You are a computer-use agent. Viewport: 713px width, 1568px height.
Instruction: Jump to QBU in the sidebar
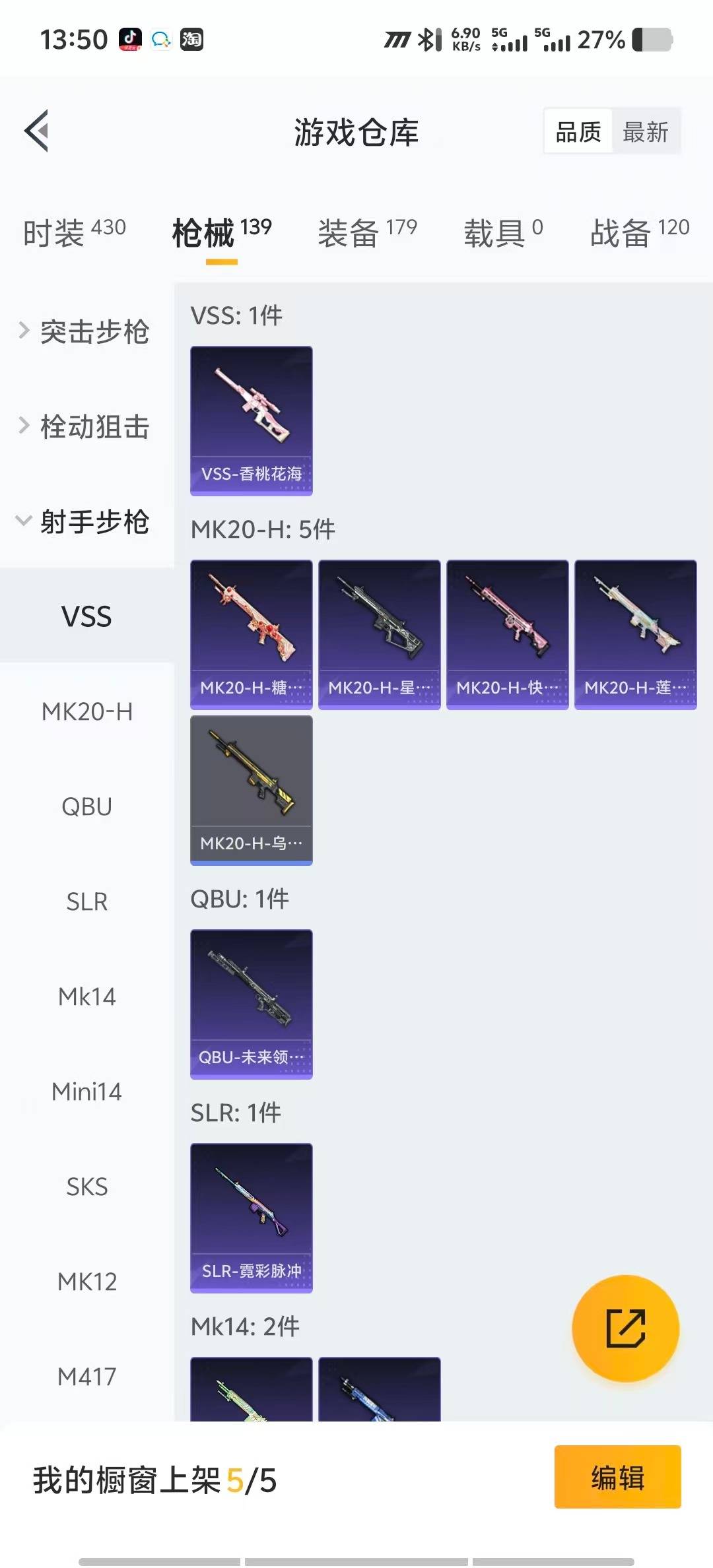[x=86, y=806]
